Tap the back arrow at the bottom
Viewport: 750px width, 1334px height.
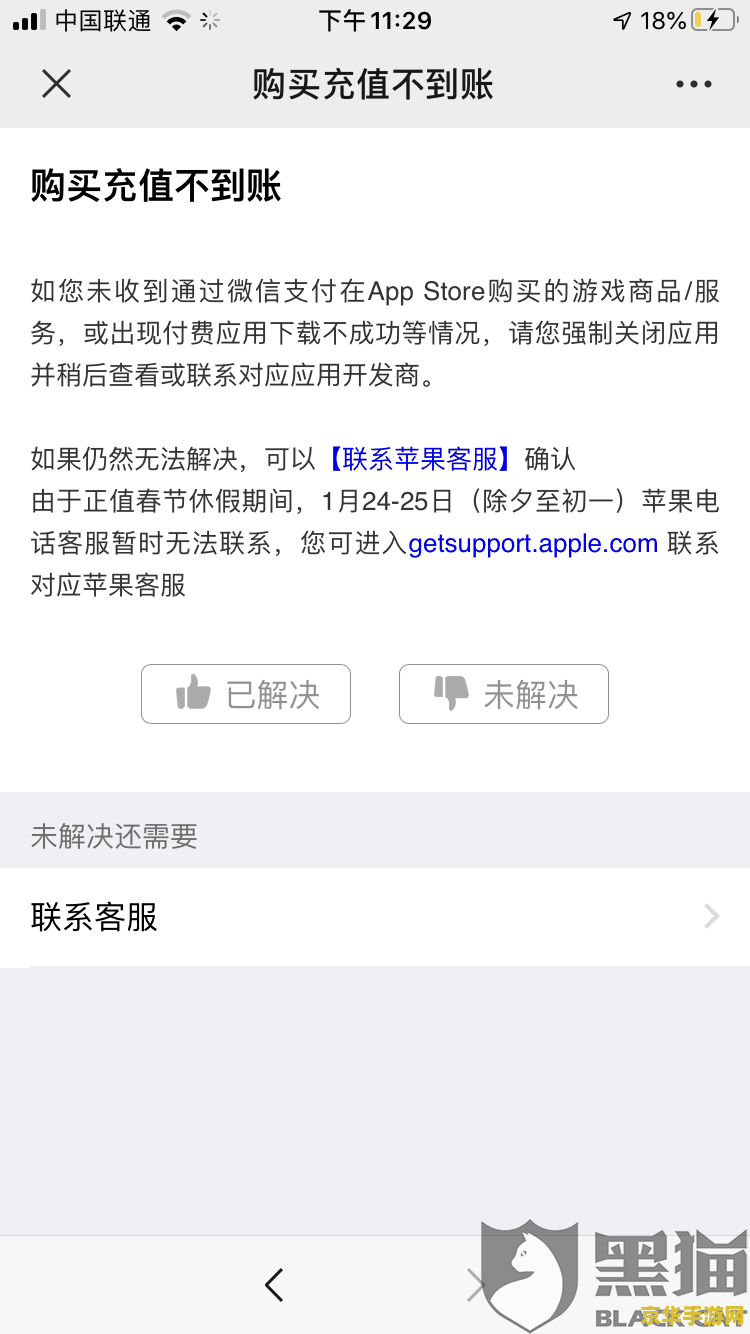tap(274, 1287)
